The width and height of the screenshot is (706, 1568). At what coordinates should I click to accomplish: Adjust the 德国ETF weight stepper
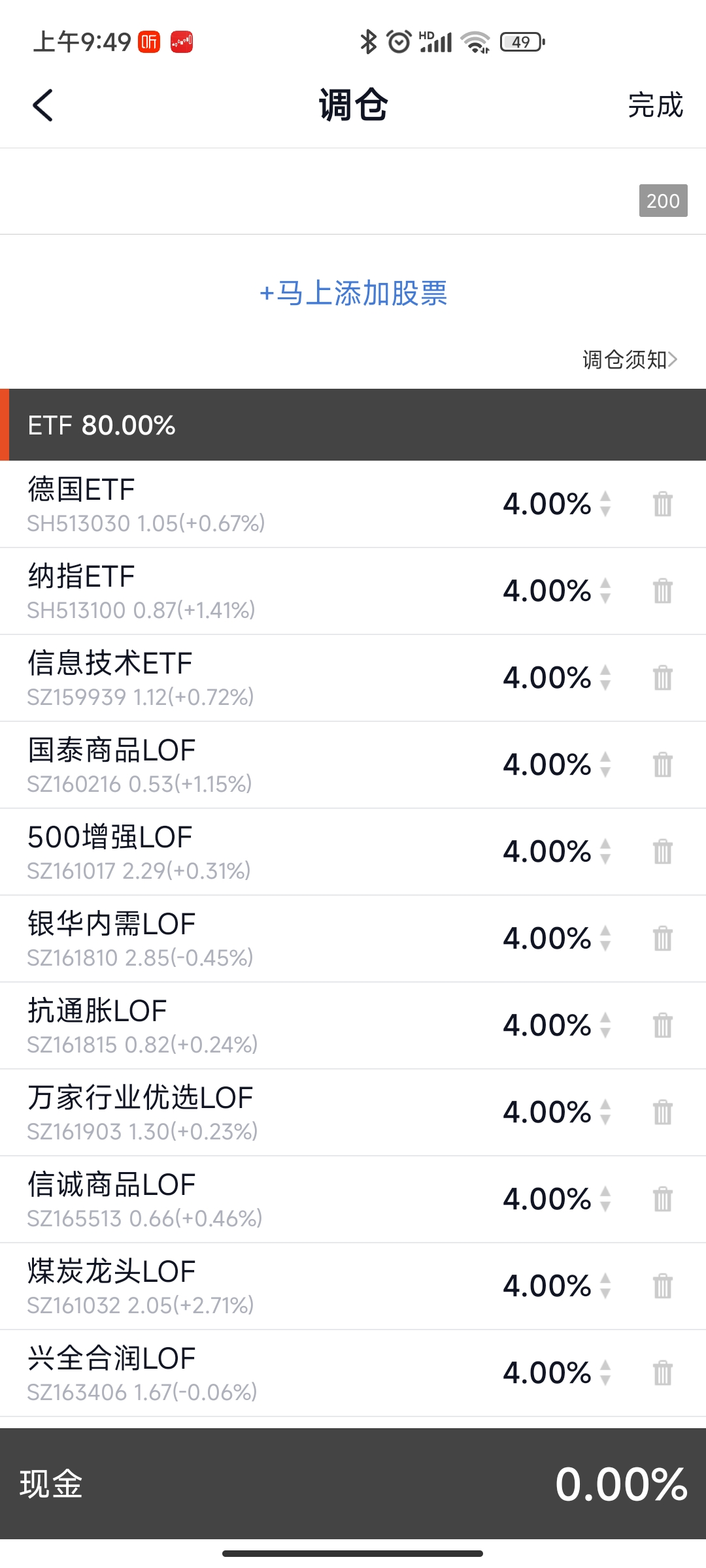tap(605, 504)
